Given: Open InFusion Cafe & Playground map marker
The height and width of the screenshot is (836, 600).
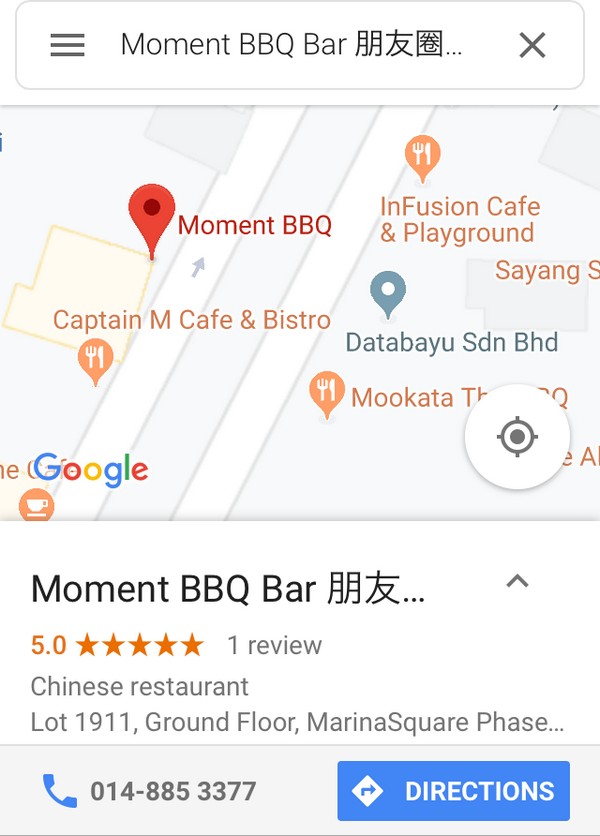Looking at the screenshot, I should point(423,156).
